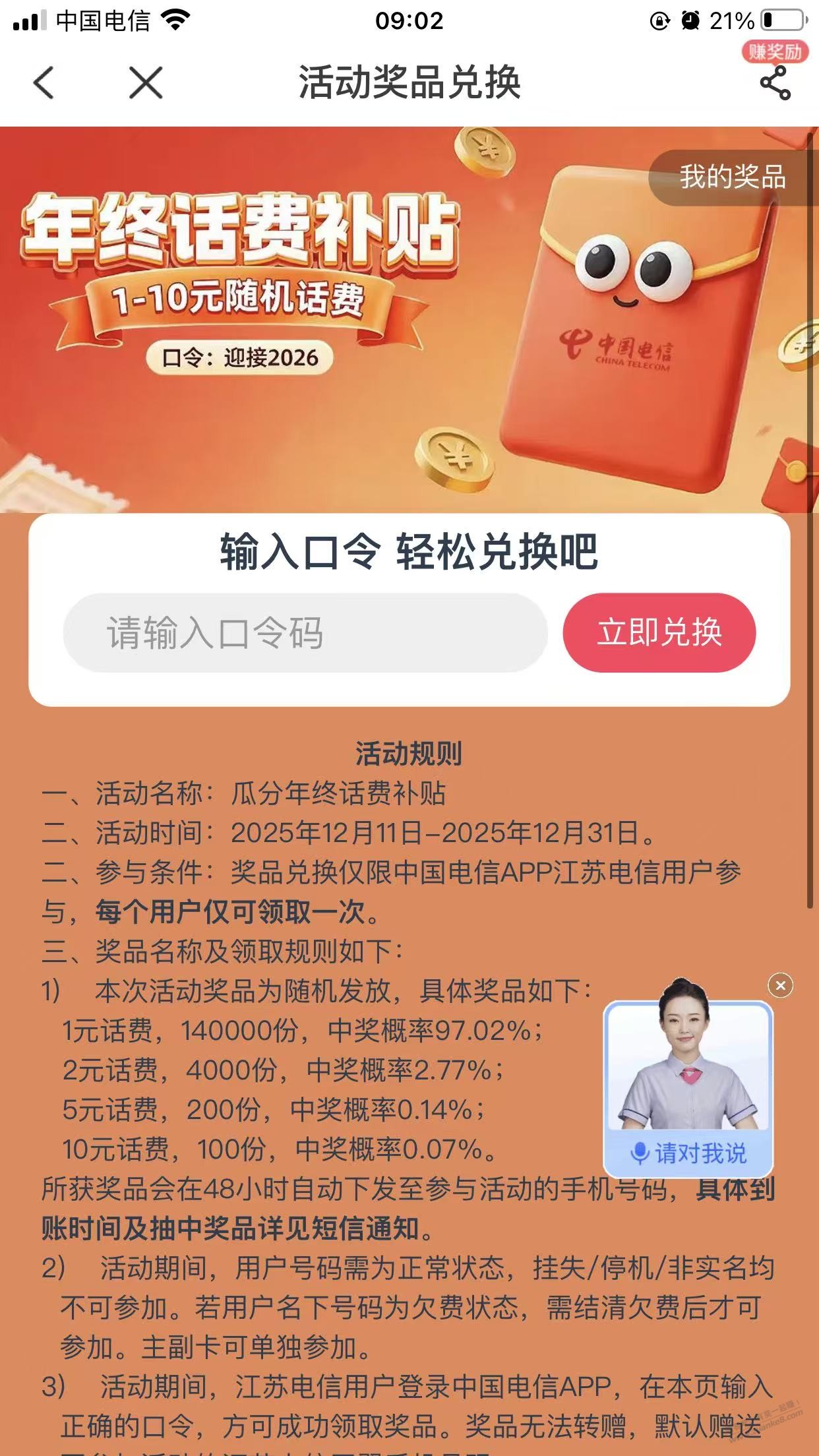The height and width of the screenshot is (1456, 819).
Task: Go back using the arrow icon
Action: pos(44,83)
